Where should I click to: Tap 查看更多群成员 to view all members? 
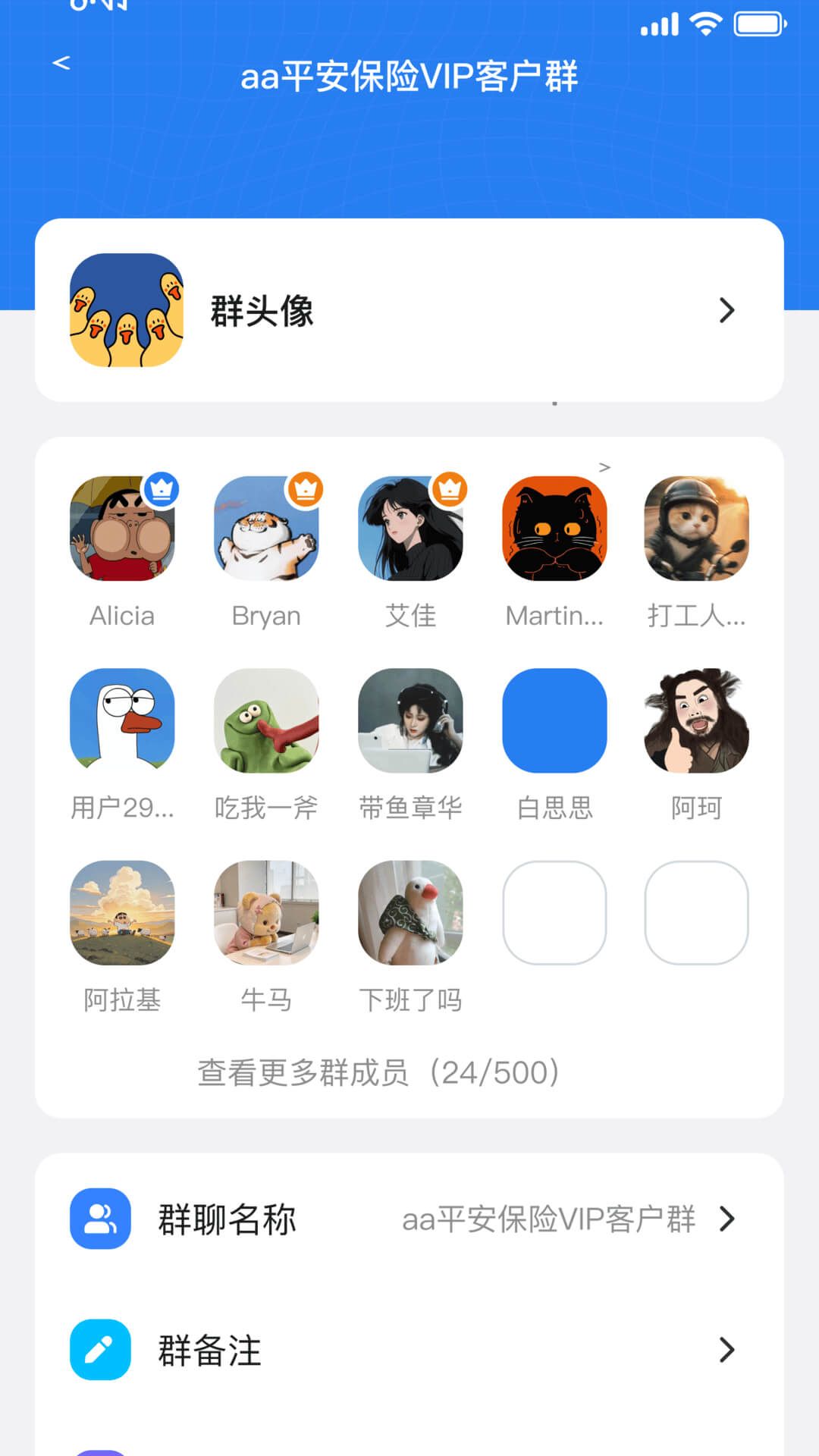click(x=378, y=1073)
